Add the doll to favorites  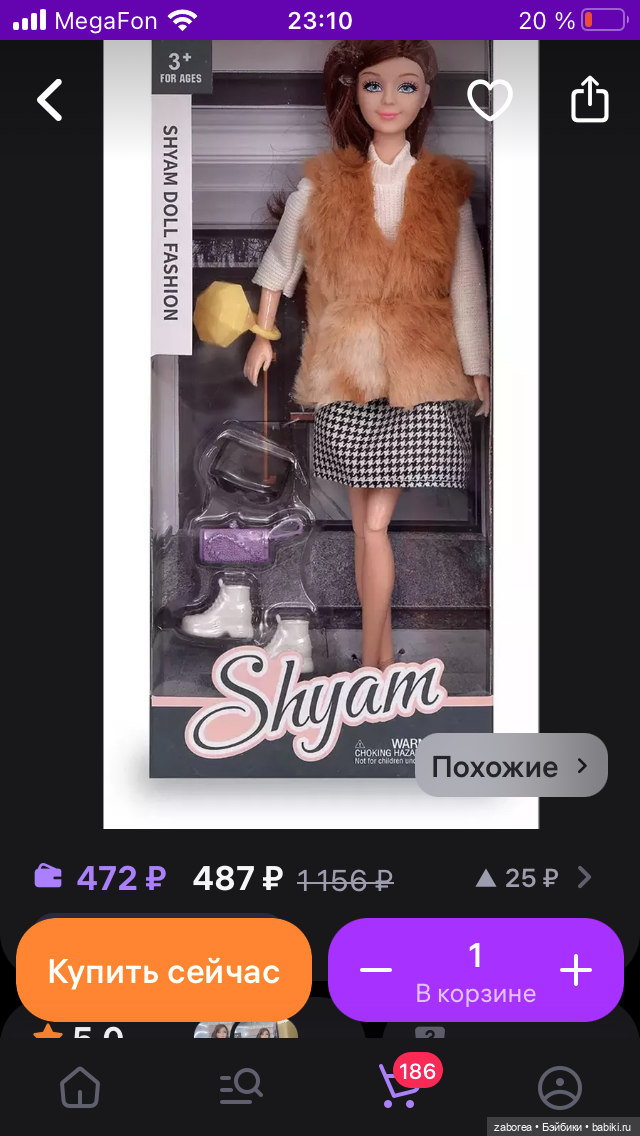(x=490, y=100)
